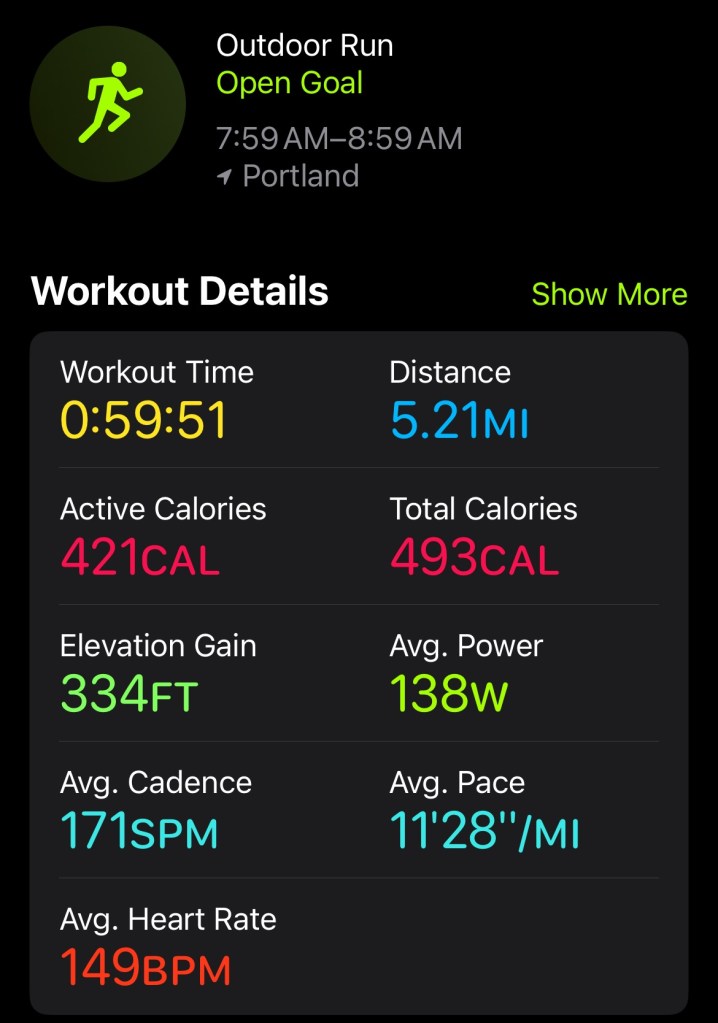
Task: Tap Show More for workout details
Action: click(609, 294)
